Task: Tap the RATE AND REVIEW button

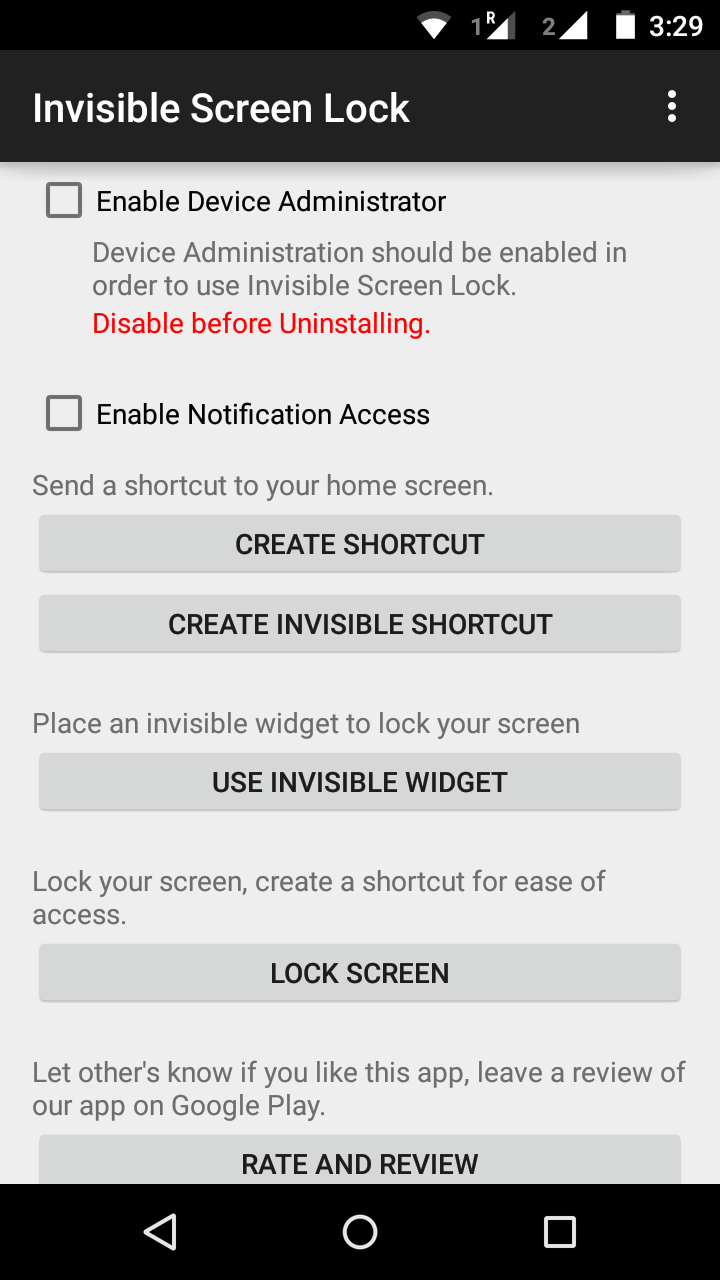Action: 360,1163
